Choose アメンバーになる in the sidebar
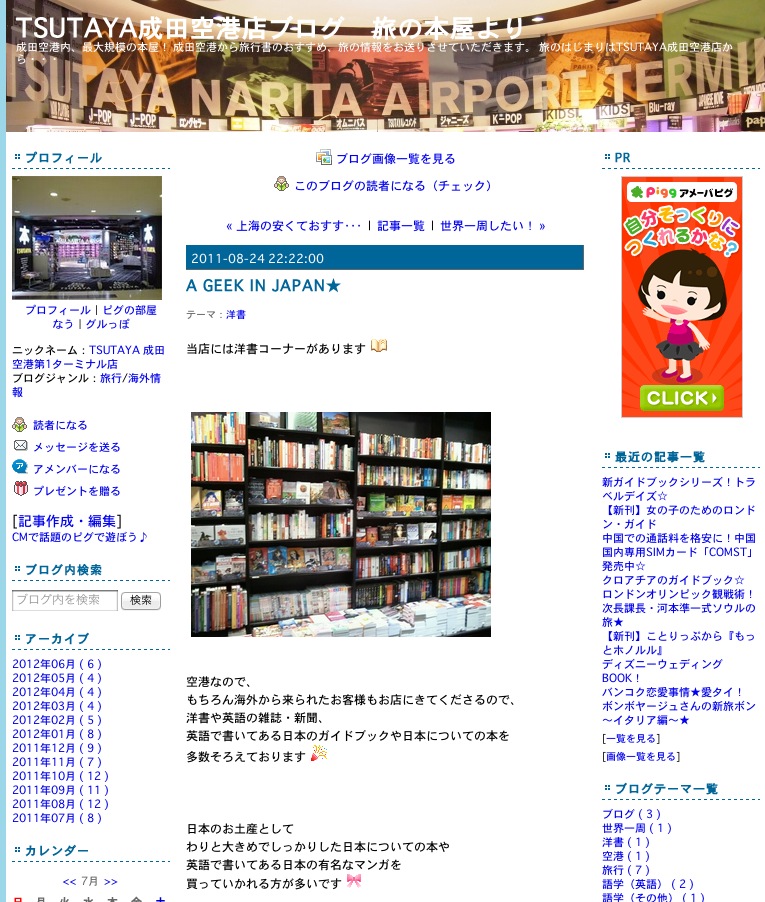The height and width of the screenshot is (902, 765). pos(76,469)
